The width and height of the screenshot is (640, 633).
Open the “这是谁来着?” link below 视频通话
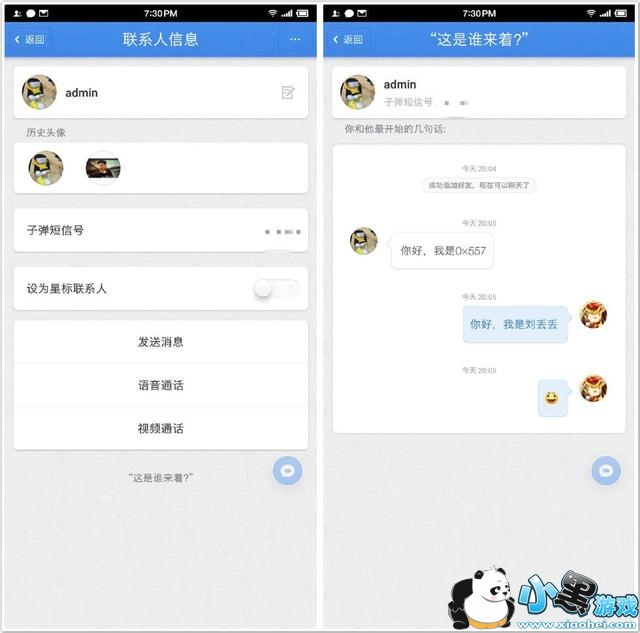(x=160, y=478)
